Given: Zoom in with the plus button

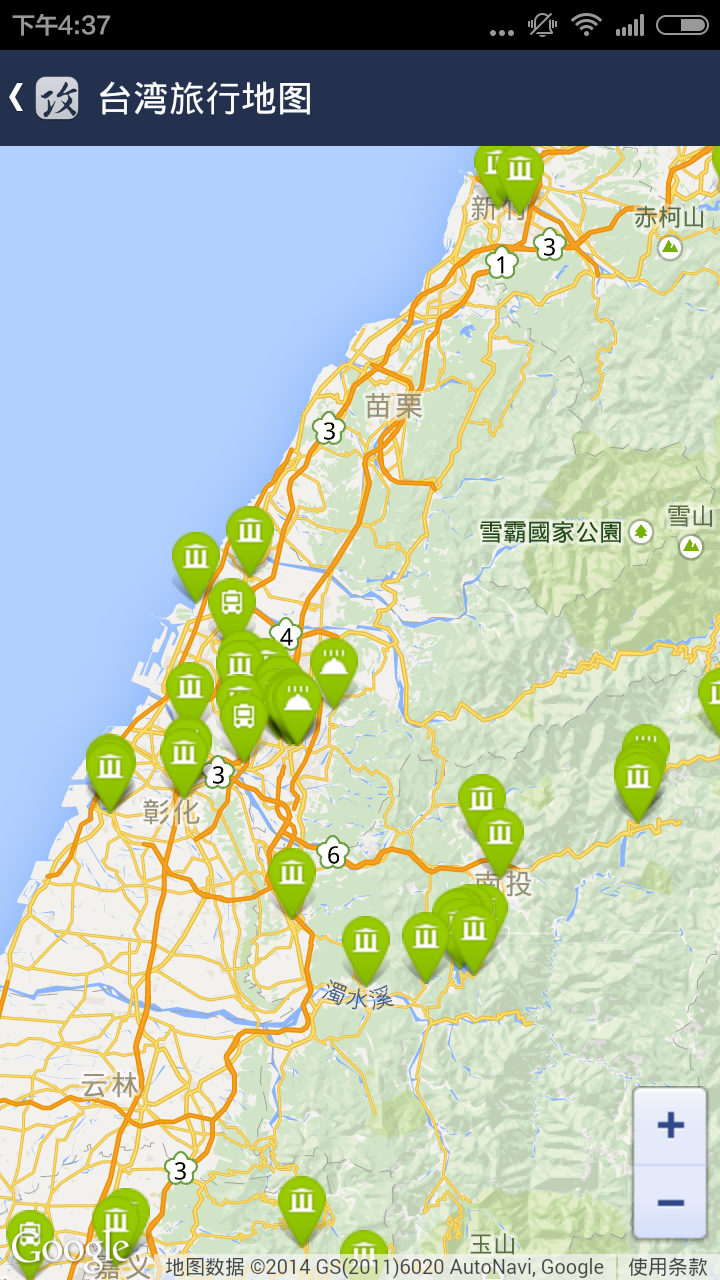Looking at the screenshot, I should [670, 1126].
